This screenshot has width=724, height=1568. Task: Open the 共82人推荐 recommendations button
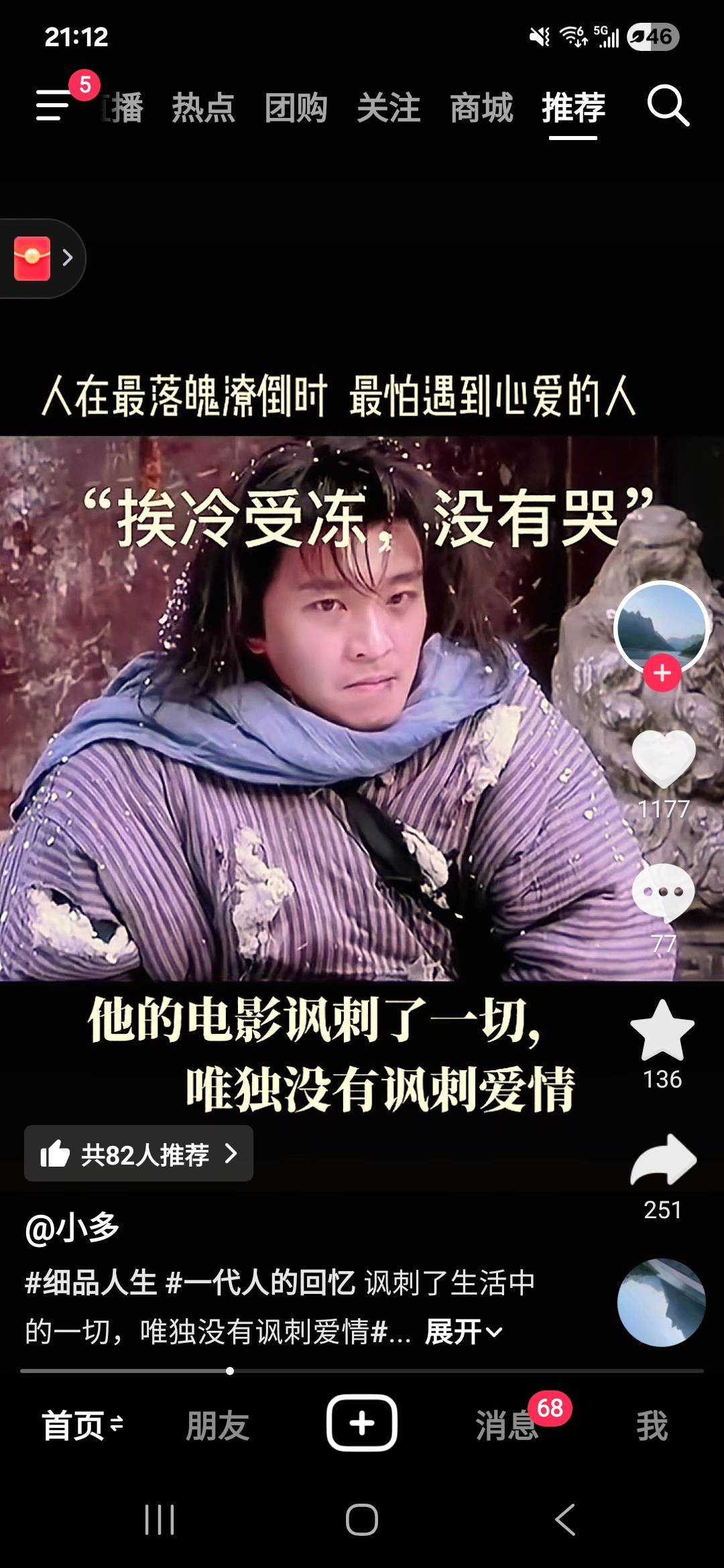[139, 1154]
